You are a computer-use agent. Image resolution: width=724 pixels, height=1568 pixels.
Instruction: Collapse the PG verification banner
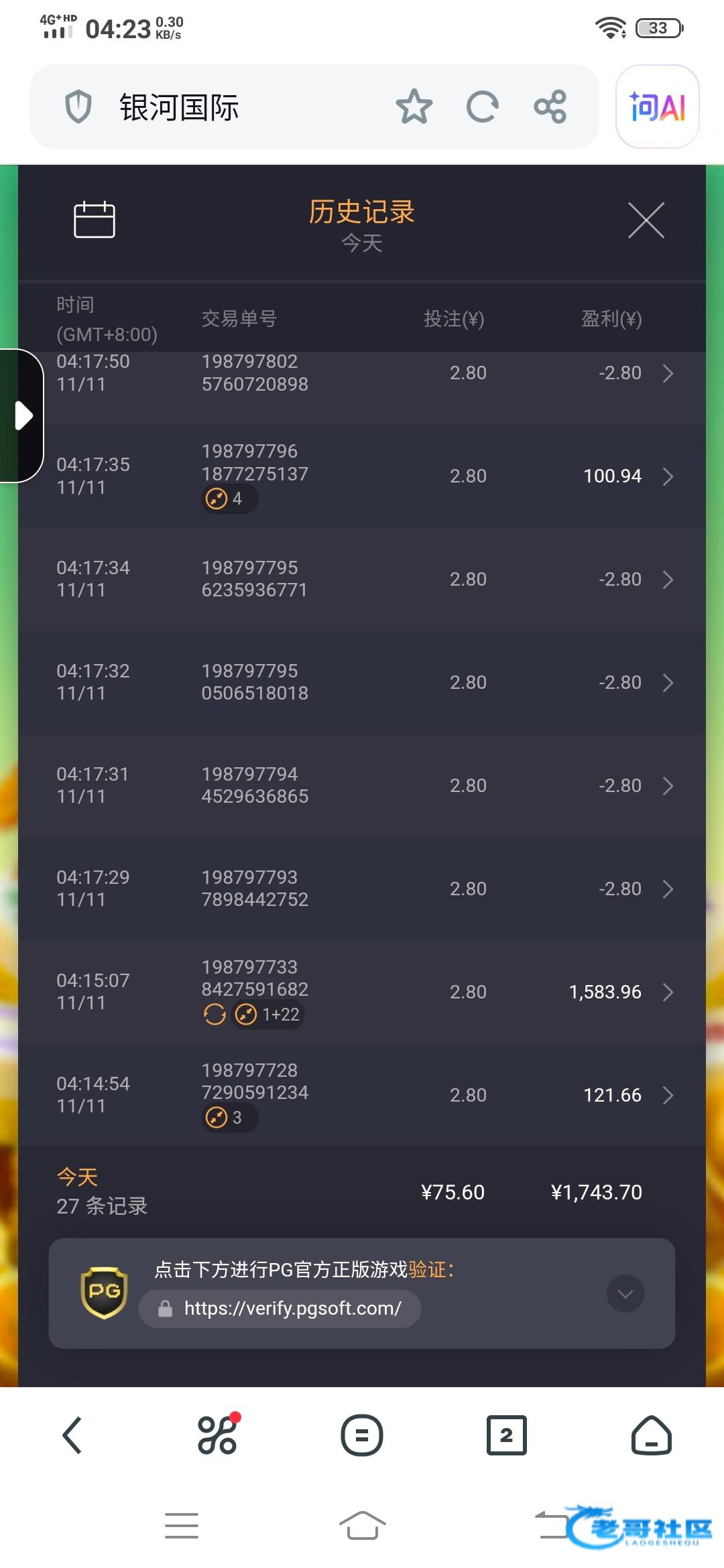[x=625, y=1294]
